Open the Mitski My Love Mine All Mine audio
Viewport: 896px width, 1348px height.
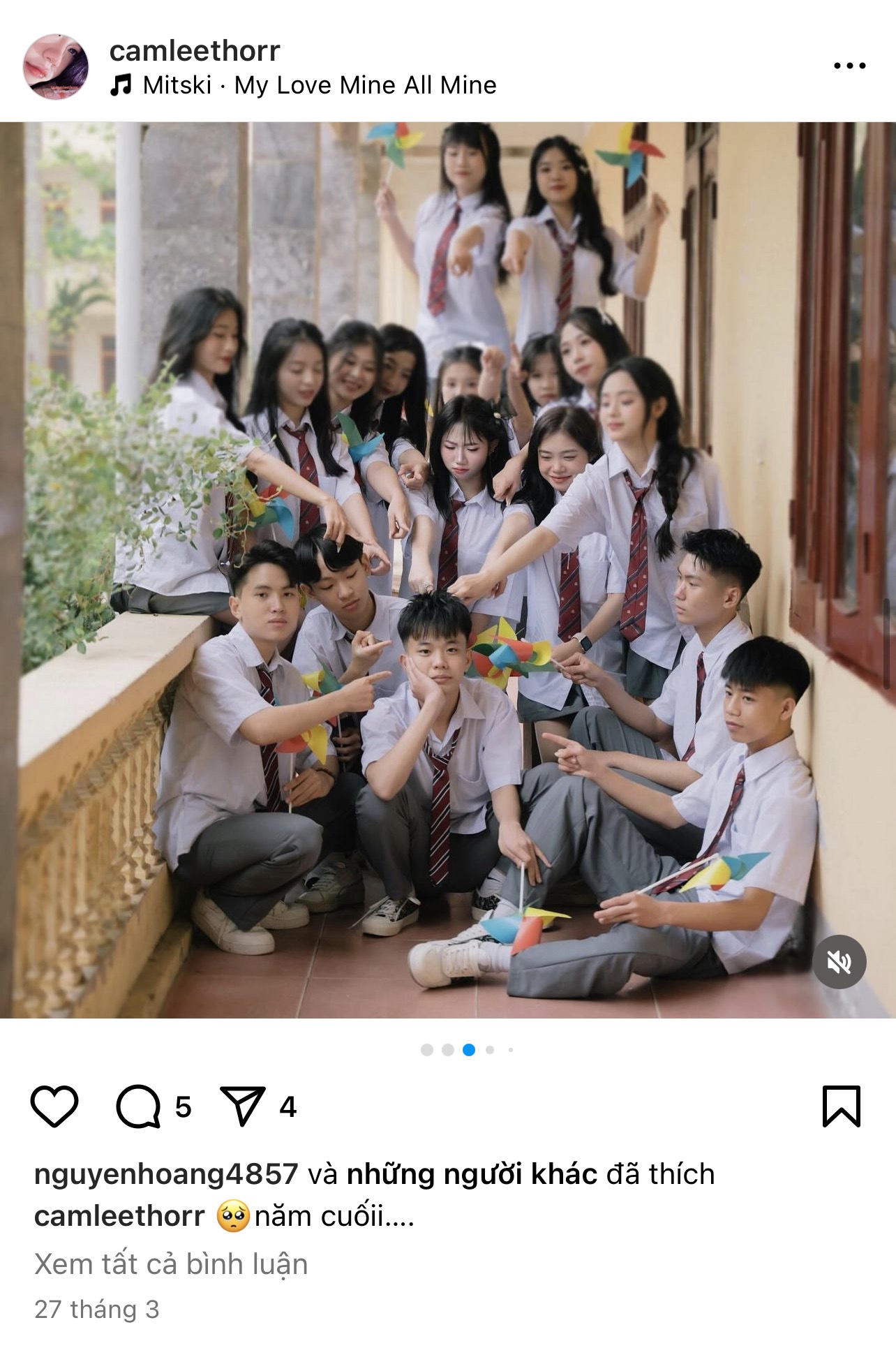point(304,85)
